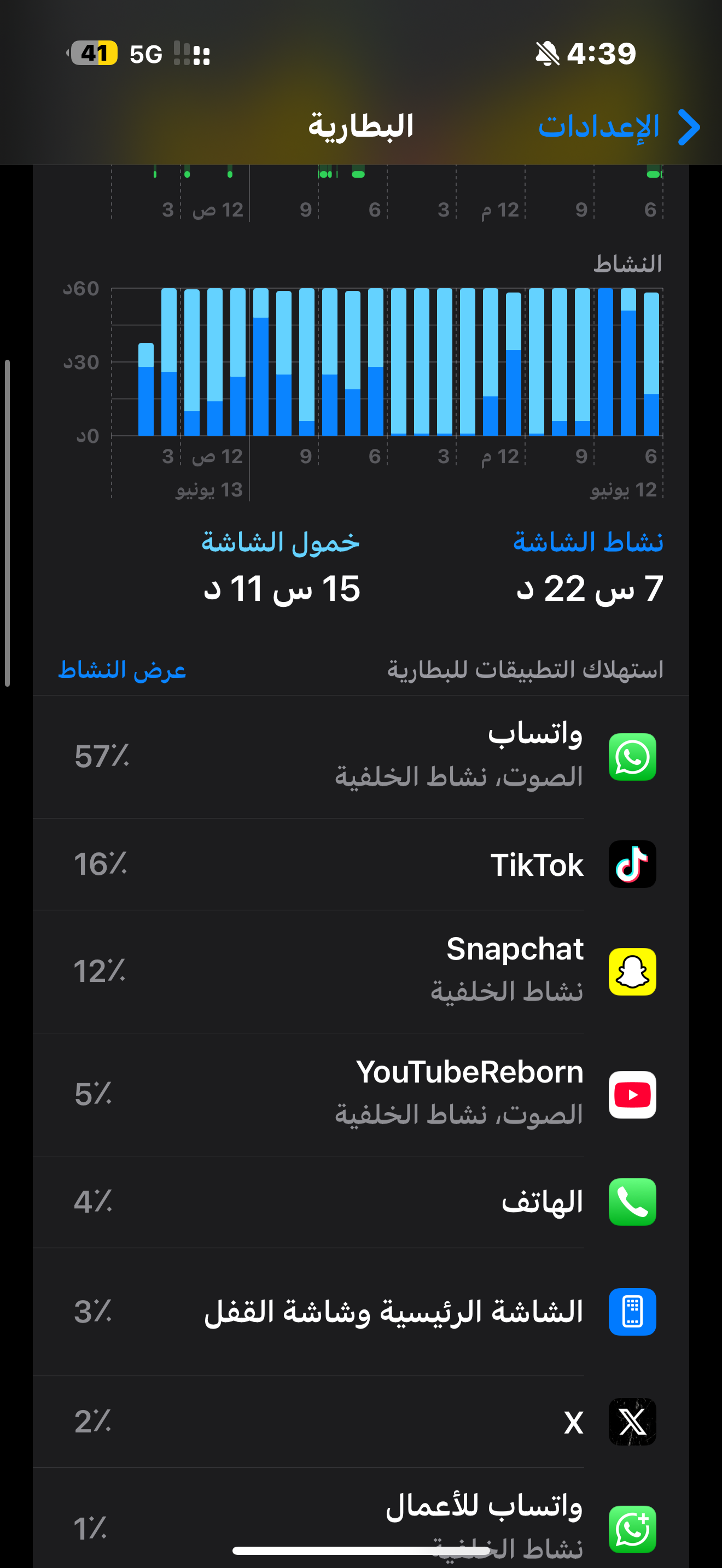
Task: Tap the عرض النشاط link
Action: pos(122,670)
